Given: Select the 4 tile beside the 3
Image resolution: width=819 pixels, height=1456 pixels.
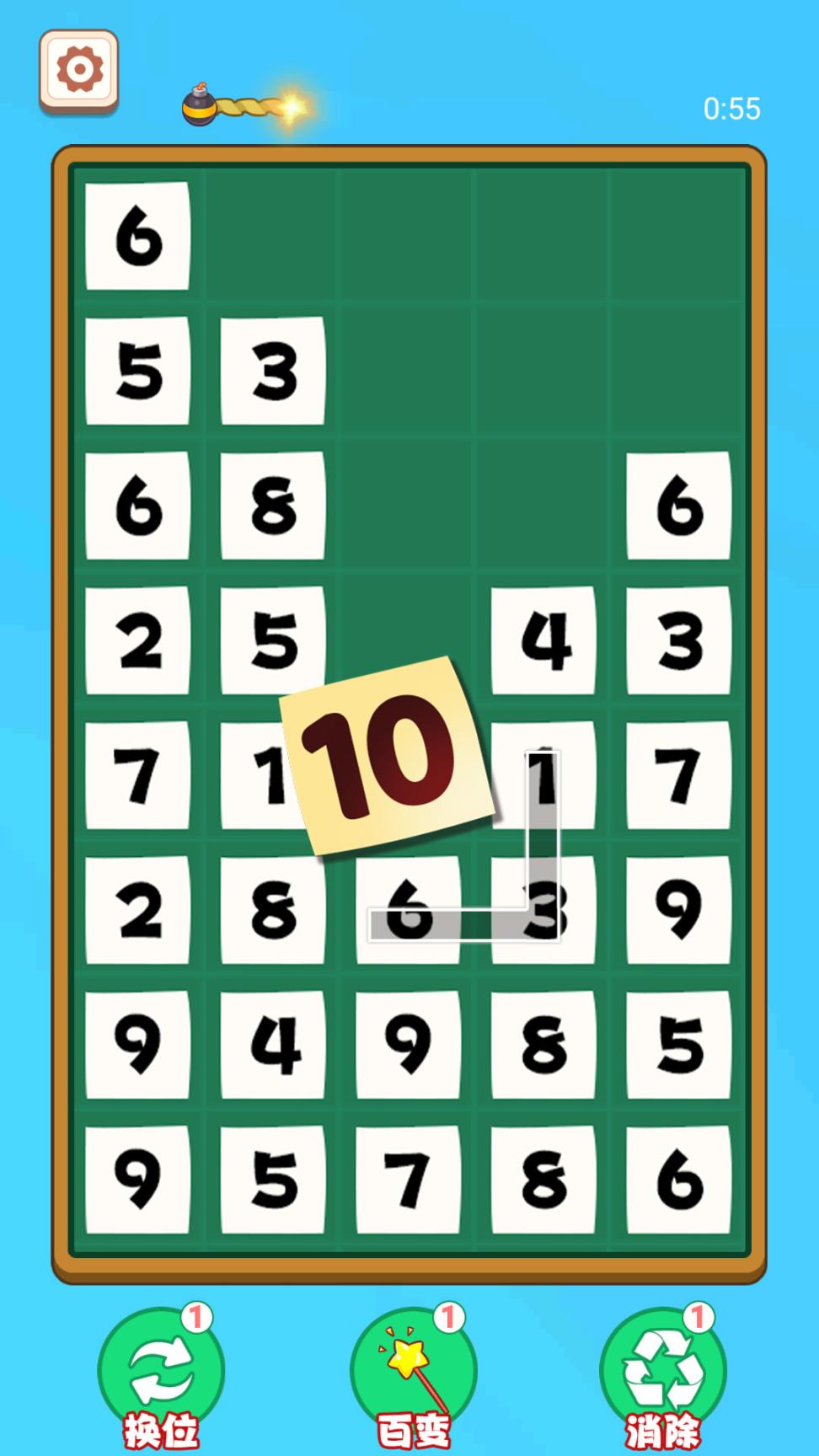Looking at the screenshot, I should click(543, 640).
